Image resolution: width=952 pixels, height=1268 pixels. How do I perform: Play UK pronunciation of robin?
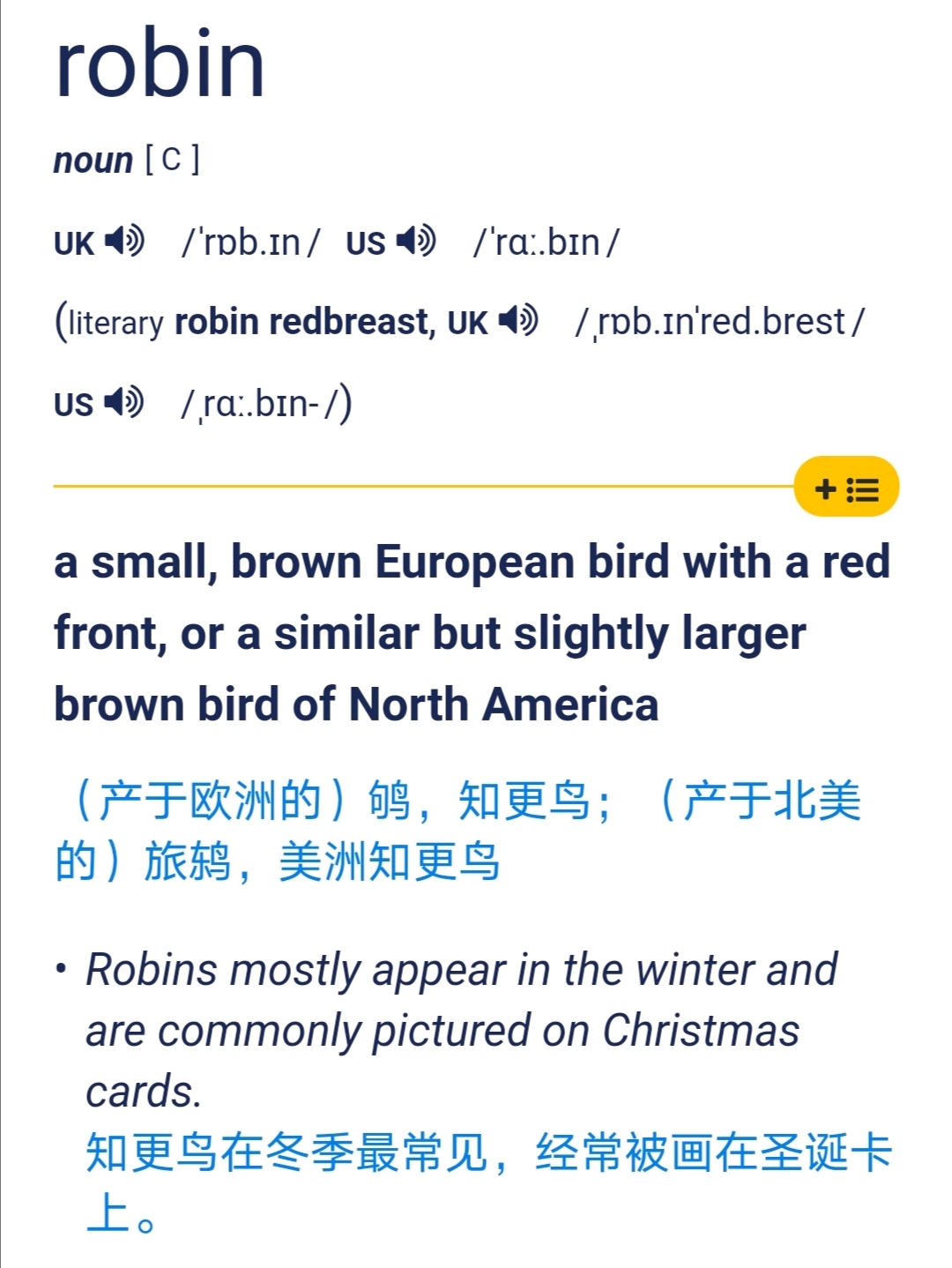124,242
